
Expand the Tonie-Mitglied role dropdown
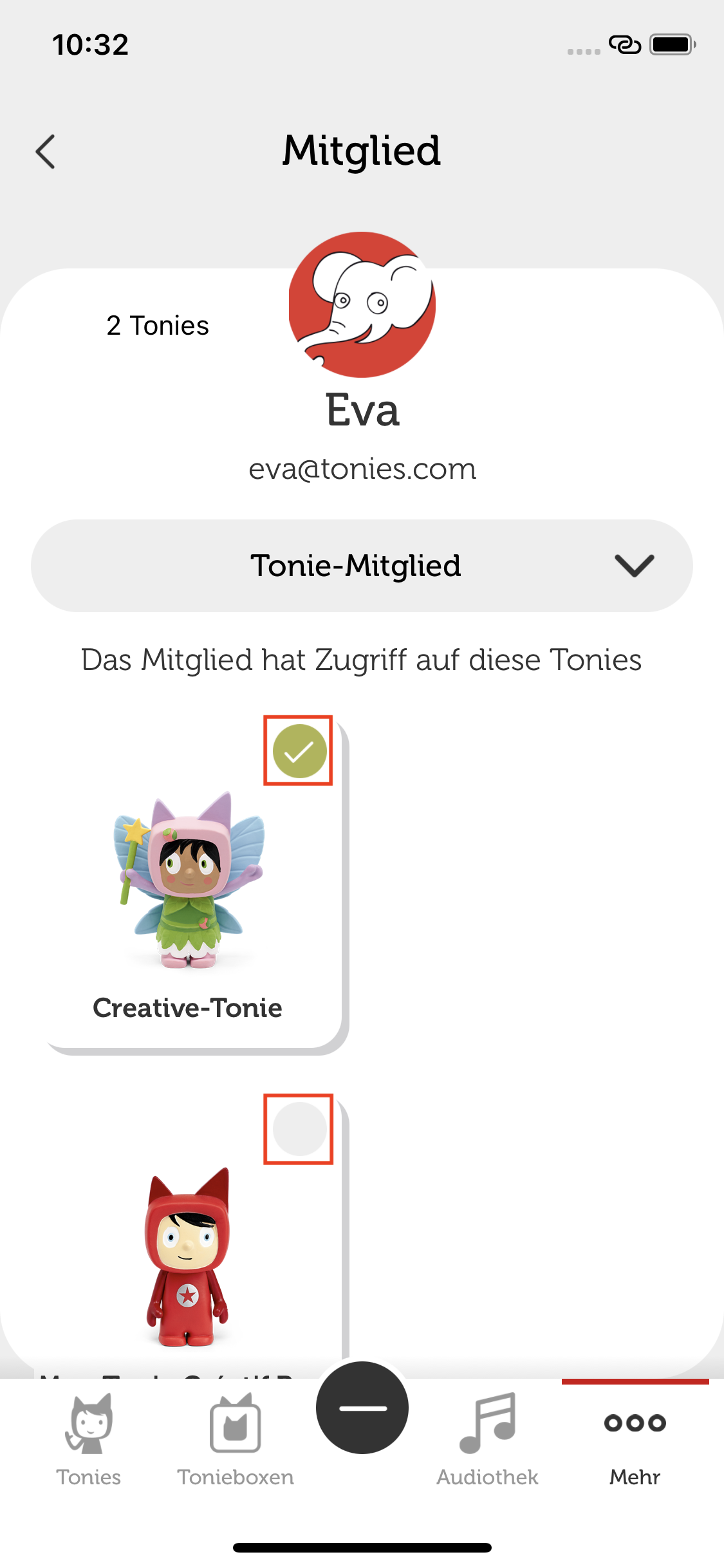click(362, 566)
